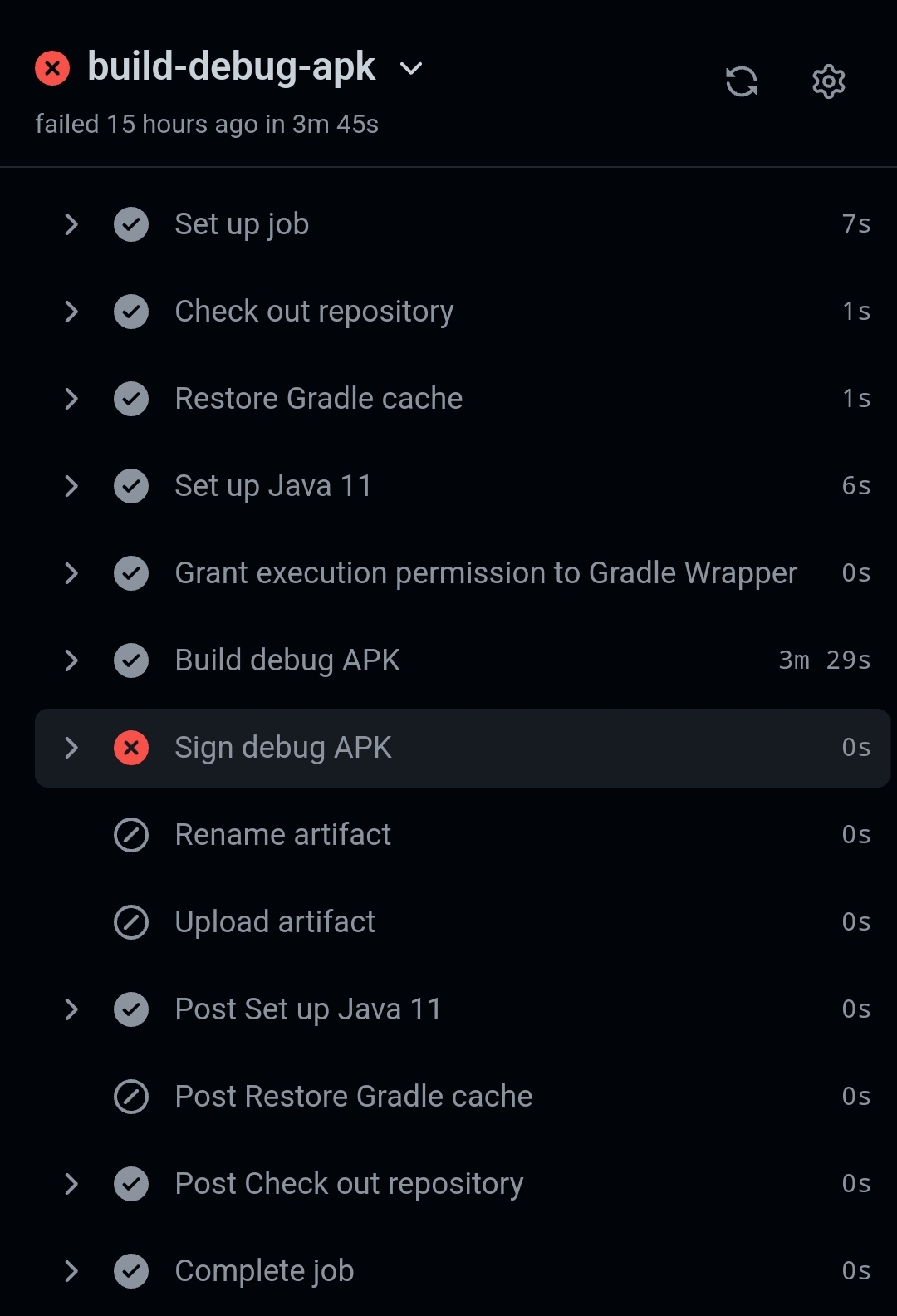Click the success icon beside Set up Java 11
897x1316 pixels.
pyautogui.click(x=130, y=486)
